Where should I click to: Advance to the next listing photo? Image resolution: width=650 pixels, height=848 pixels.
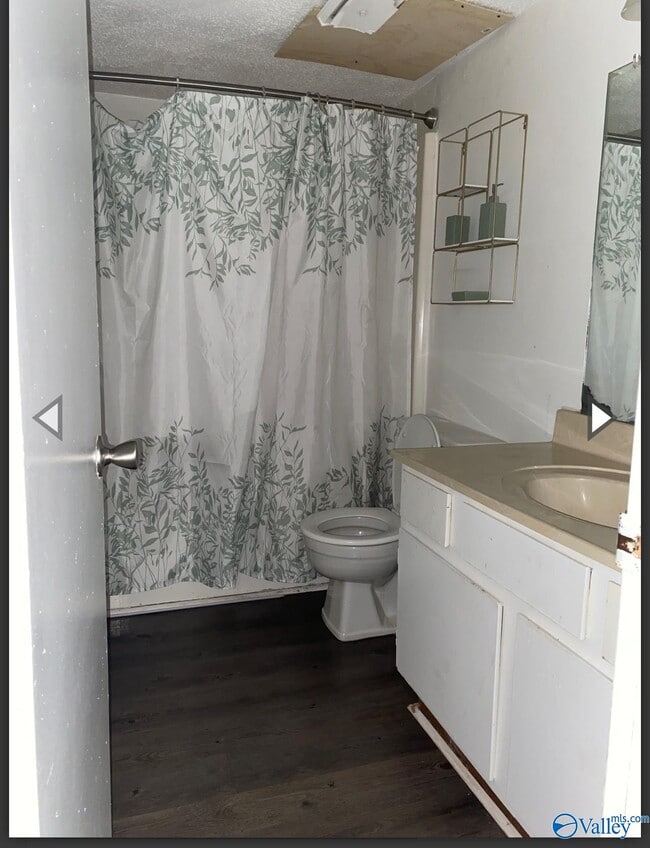(x=599, y=419)
